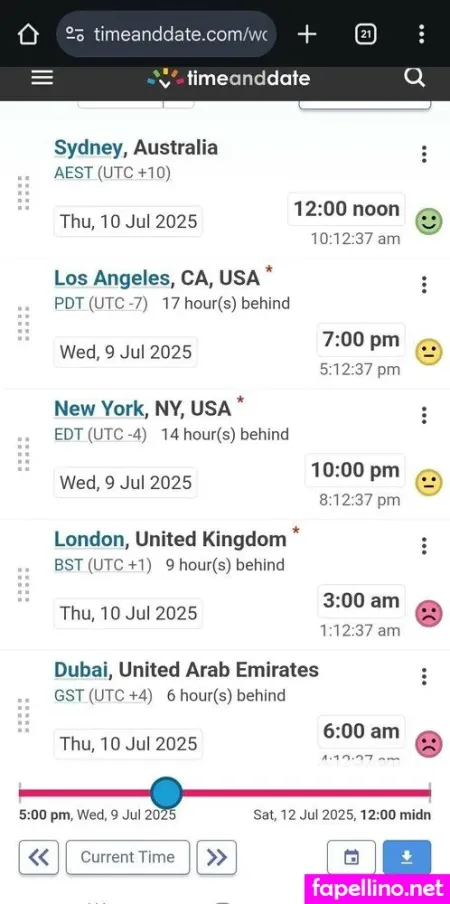The height and width of the screenshot is (904, 450).
Task: Open a new browser tab
Action: [x=307, y=35]
